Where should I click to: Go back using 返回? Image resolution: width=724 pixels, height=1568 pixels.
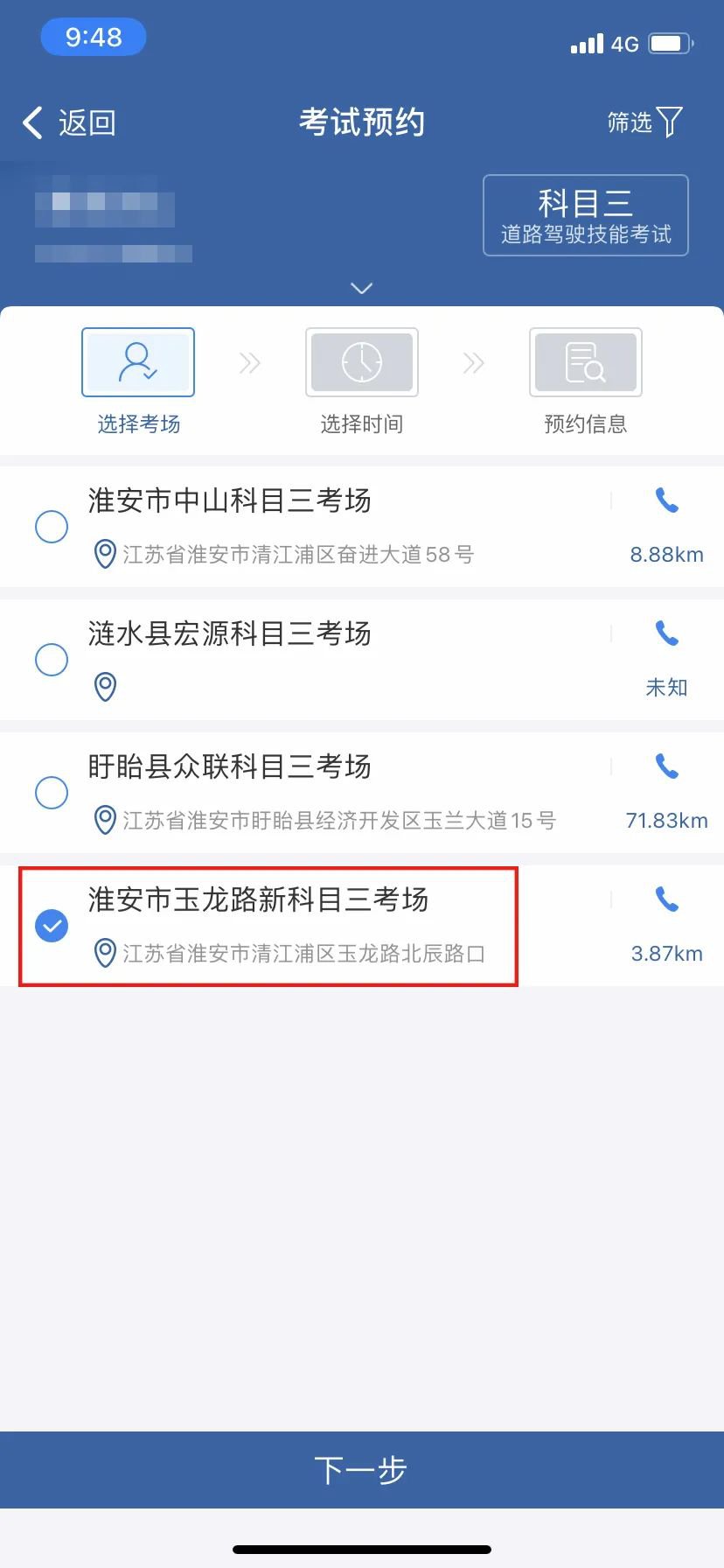[70, 123]
